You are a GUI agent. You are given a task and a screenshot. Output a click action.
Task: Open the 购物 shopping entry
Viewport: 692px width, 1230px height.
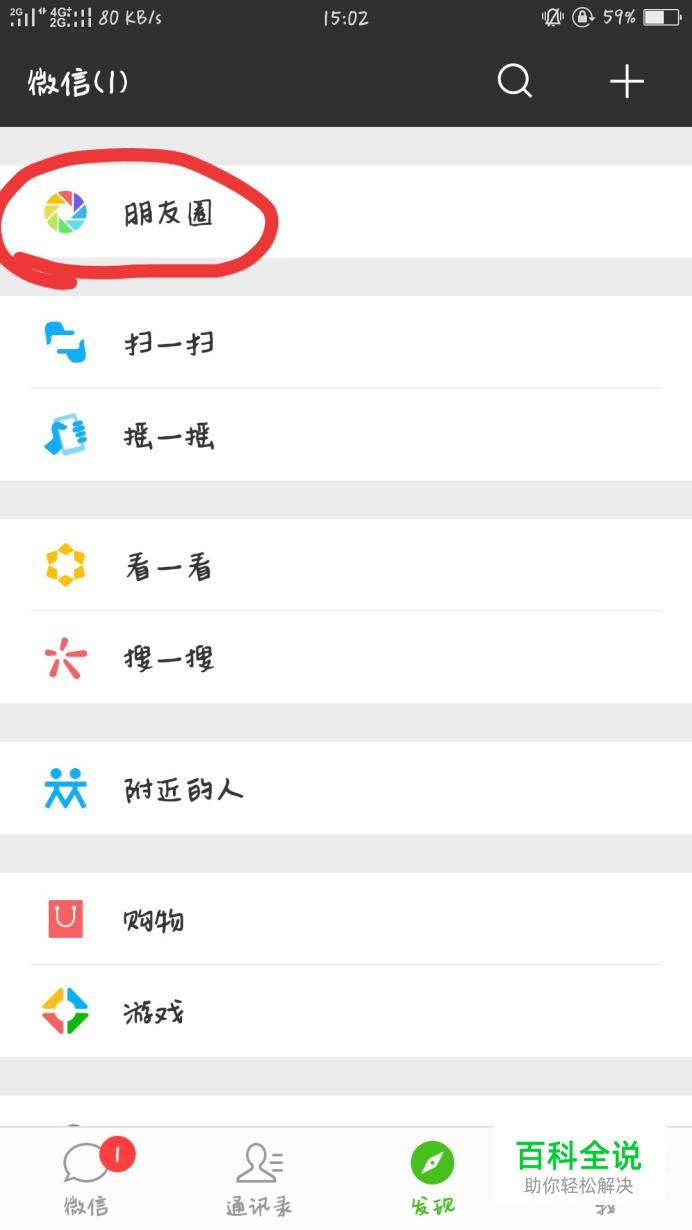tap(153, 920)
